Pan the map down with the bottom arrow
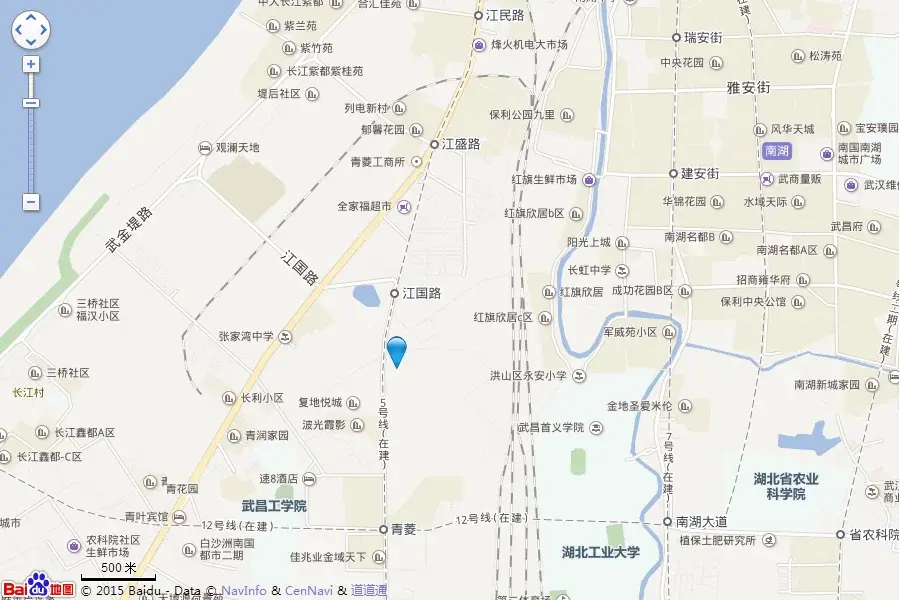This screenshot has height=600, width=900. 31,42
